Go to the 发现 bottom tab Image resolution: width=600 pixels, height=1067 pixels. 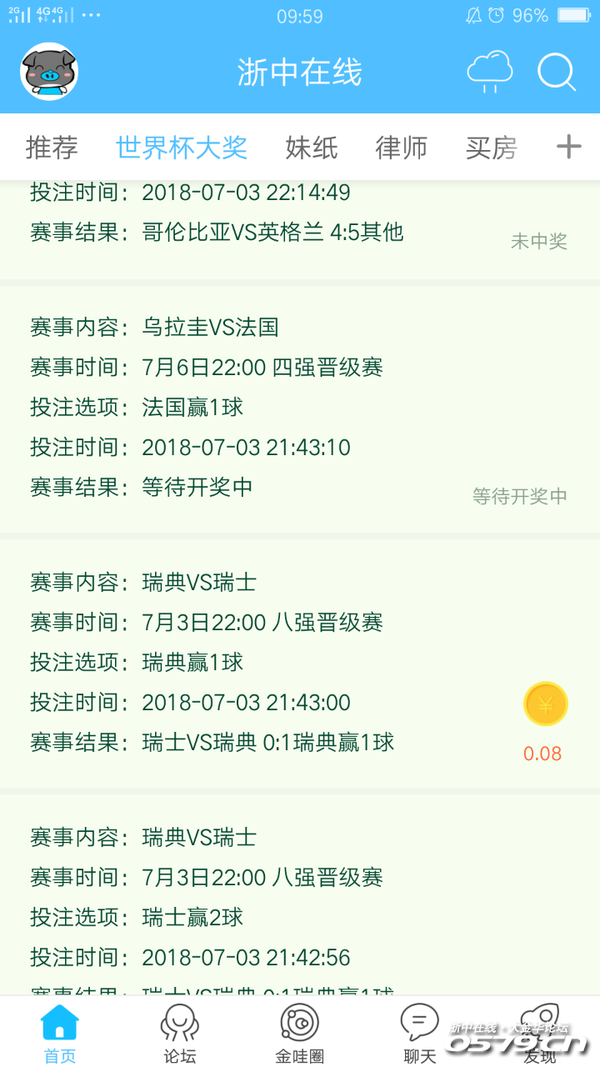[x=540, y=1033]
